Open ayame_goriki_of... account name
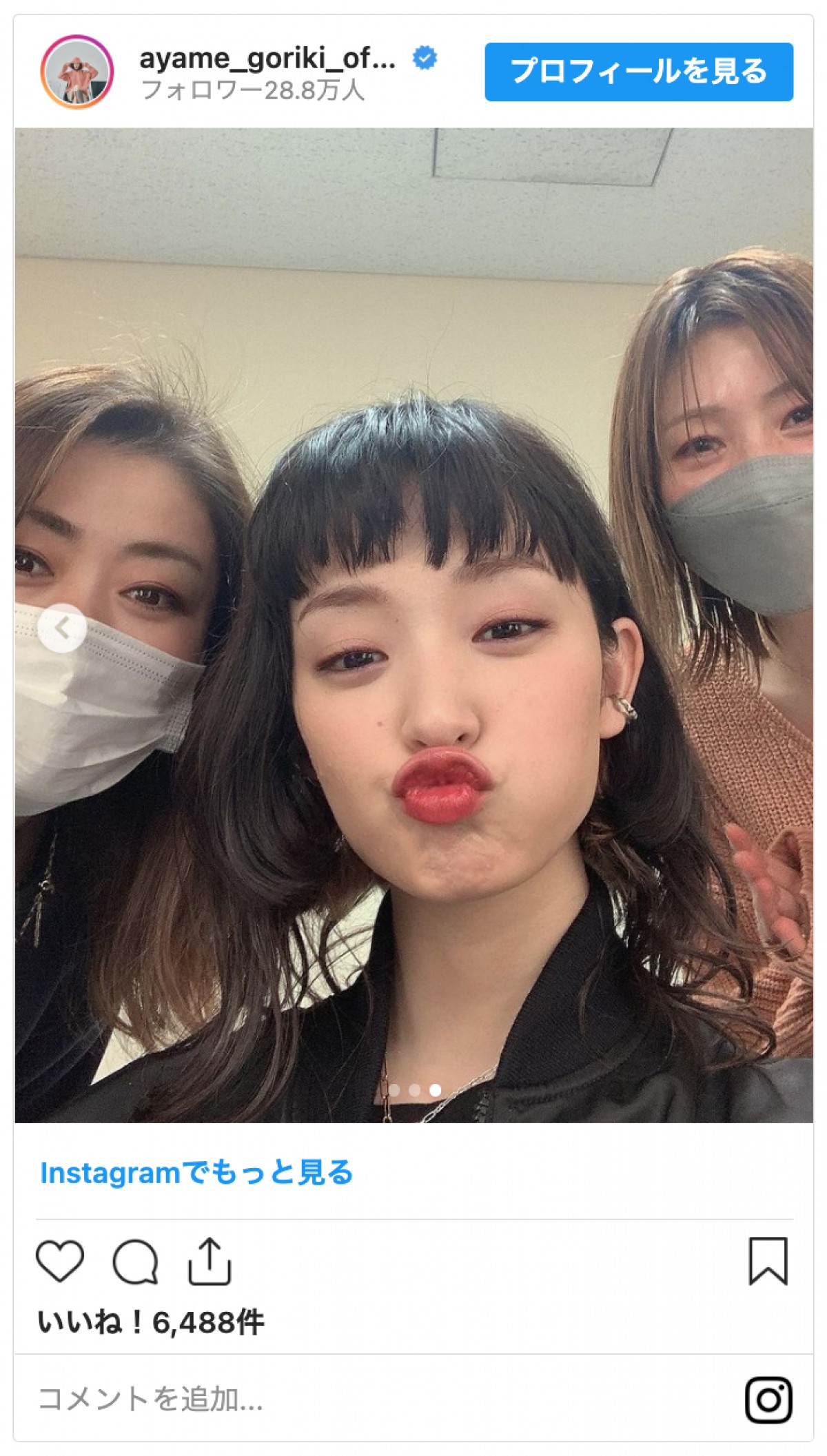The width and height of the screenshot is (827, 1456). [x=267, y=59]
